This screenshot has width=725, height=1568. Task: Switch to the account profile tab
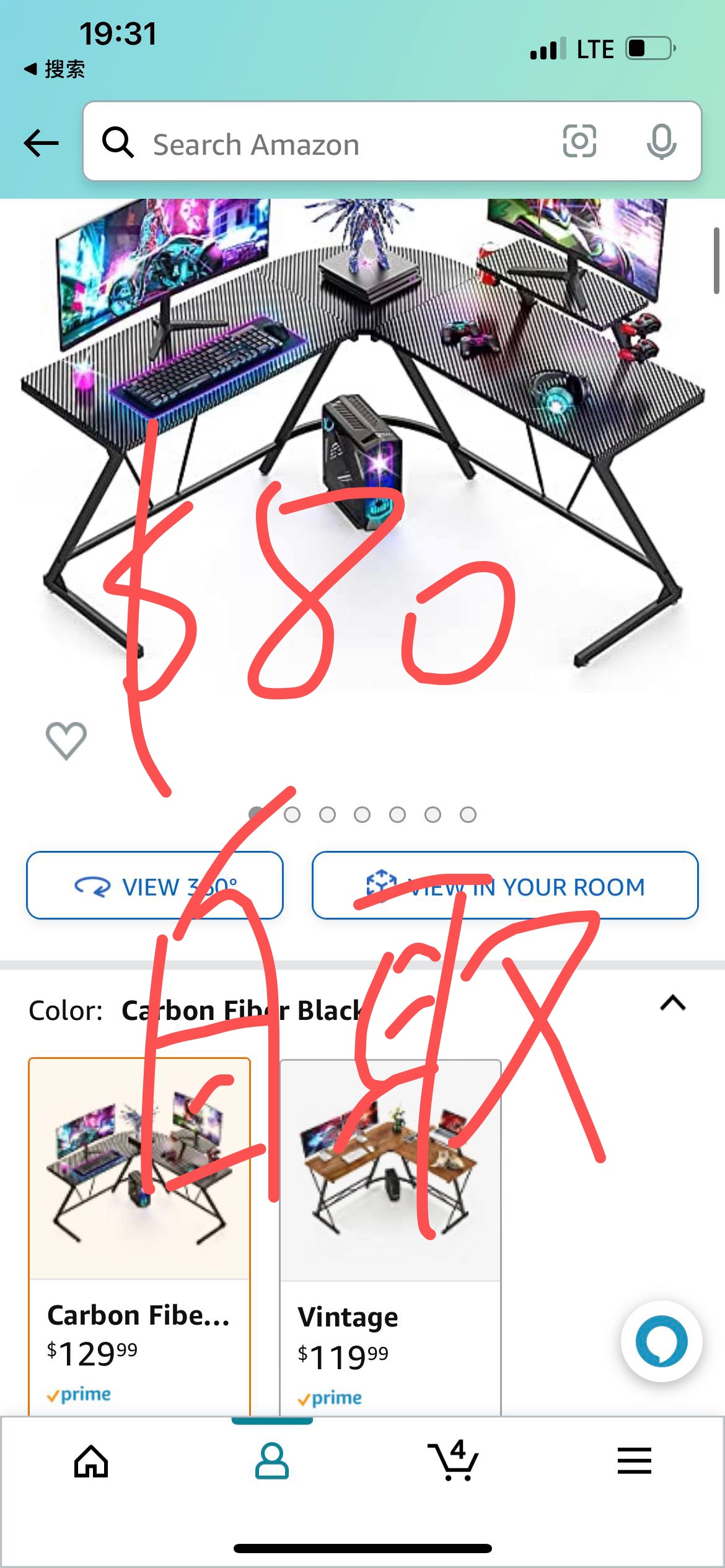(271, 1461)
